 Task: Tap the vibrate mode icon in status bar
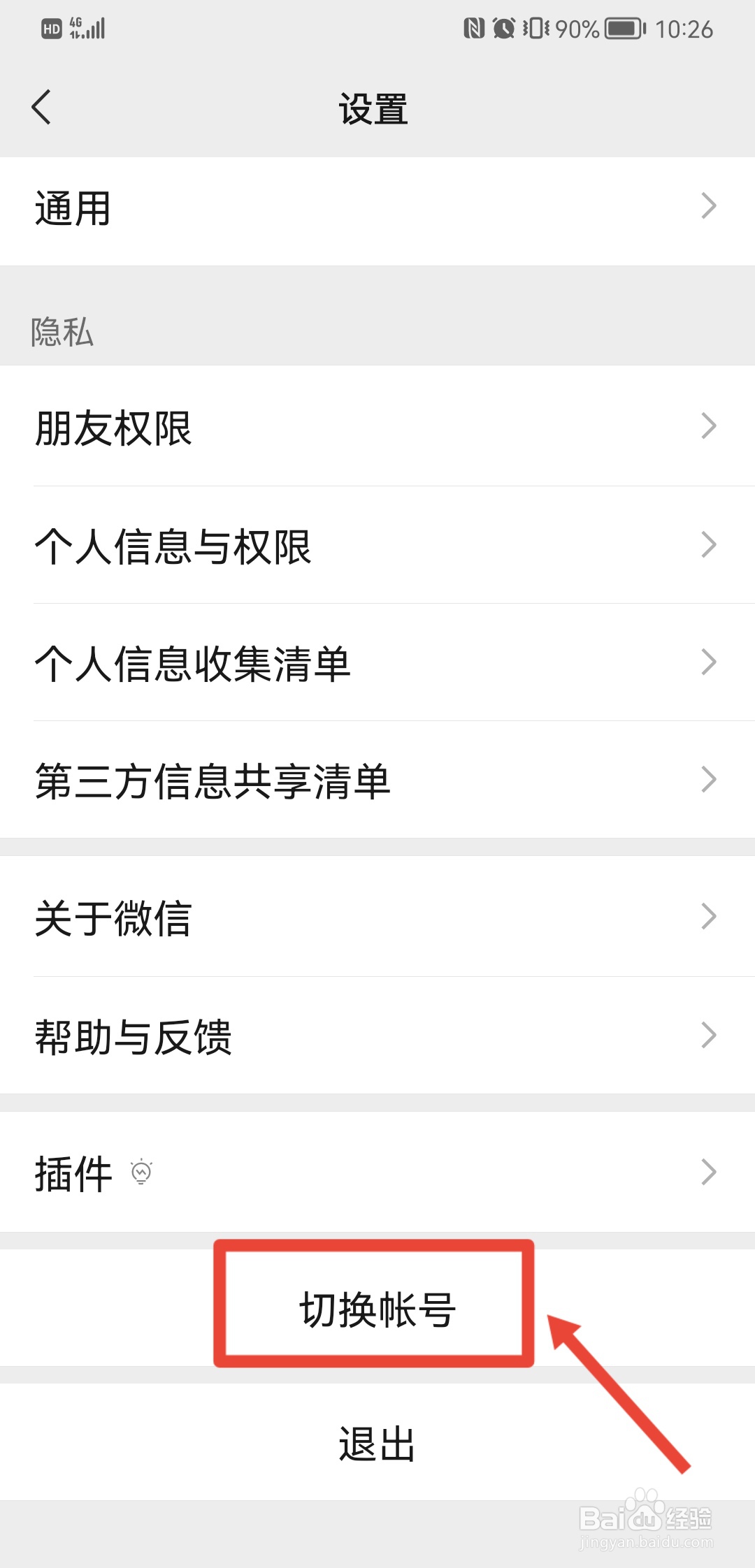pos(535,27)
